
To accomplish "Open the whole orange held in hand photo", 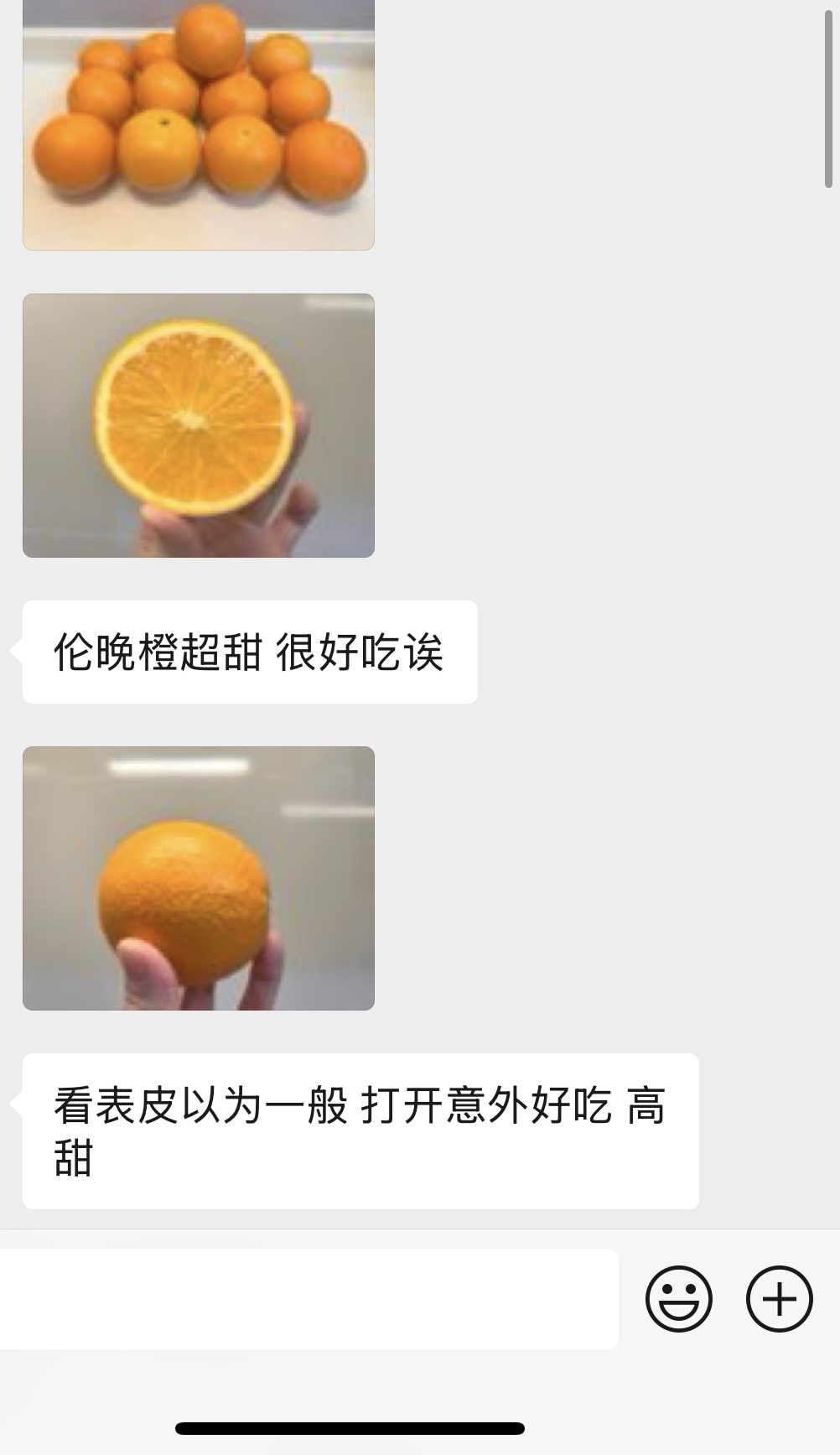I will pos(198,878).
